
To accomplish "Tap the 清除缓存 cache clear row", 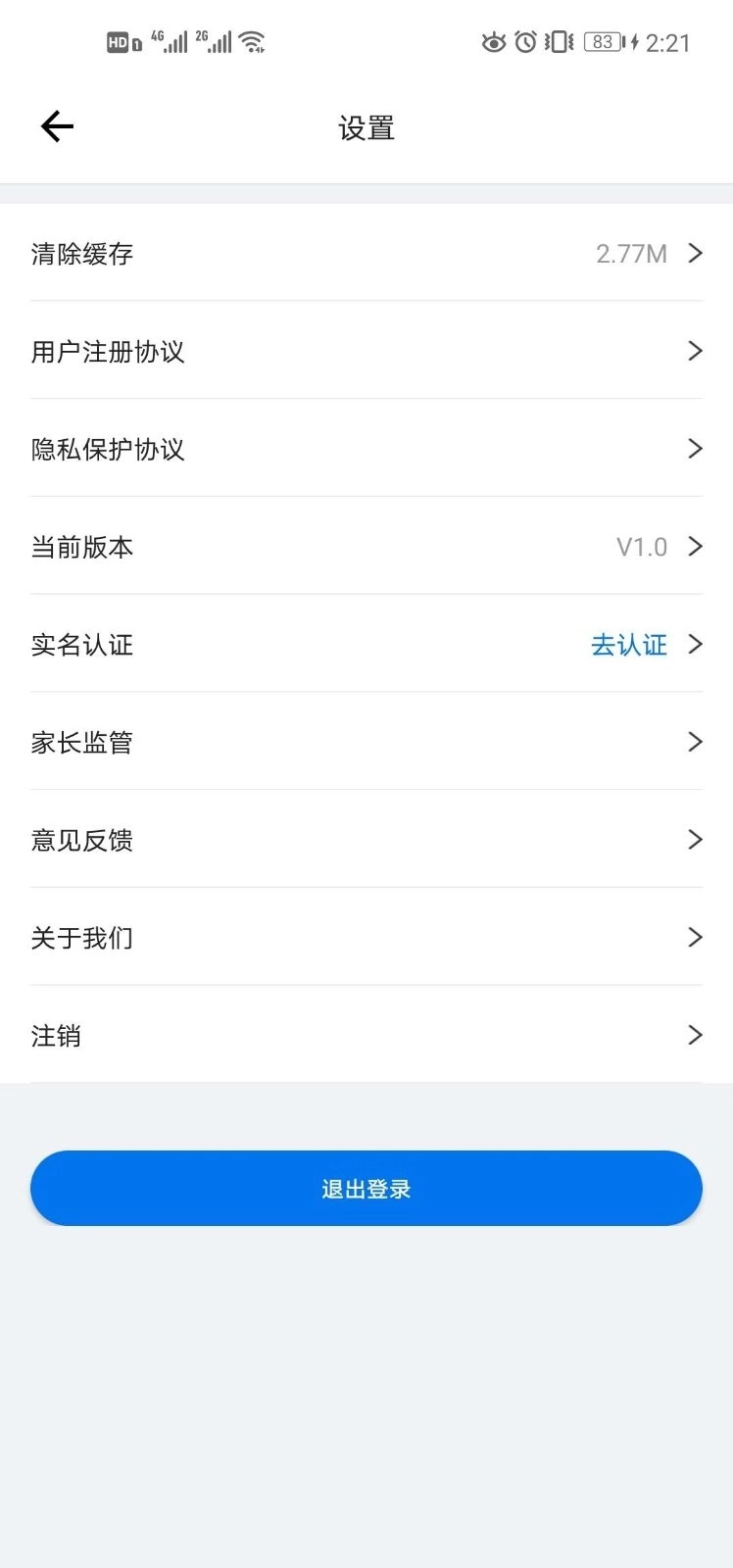I will coord(366,253).
